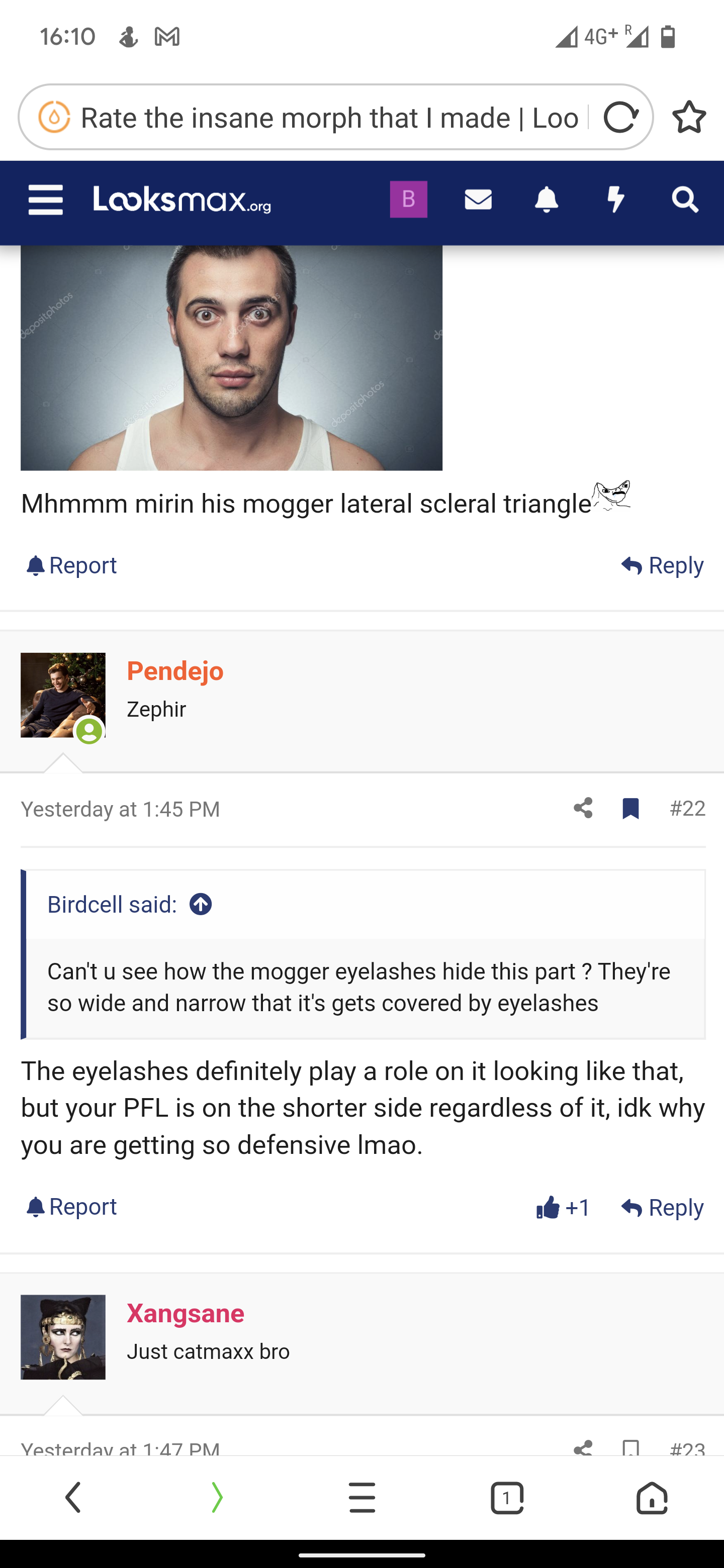
Task: Share post #22
Action: [x=583, y=808]
